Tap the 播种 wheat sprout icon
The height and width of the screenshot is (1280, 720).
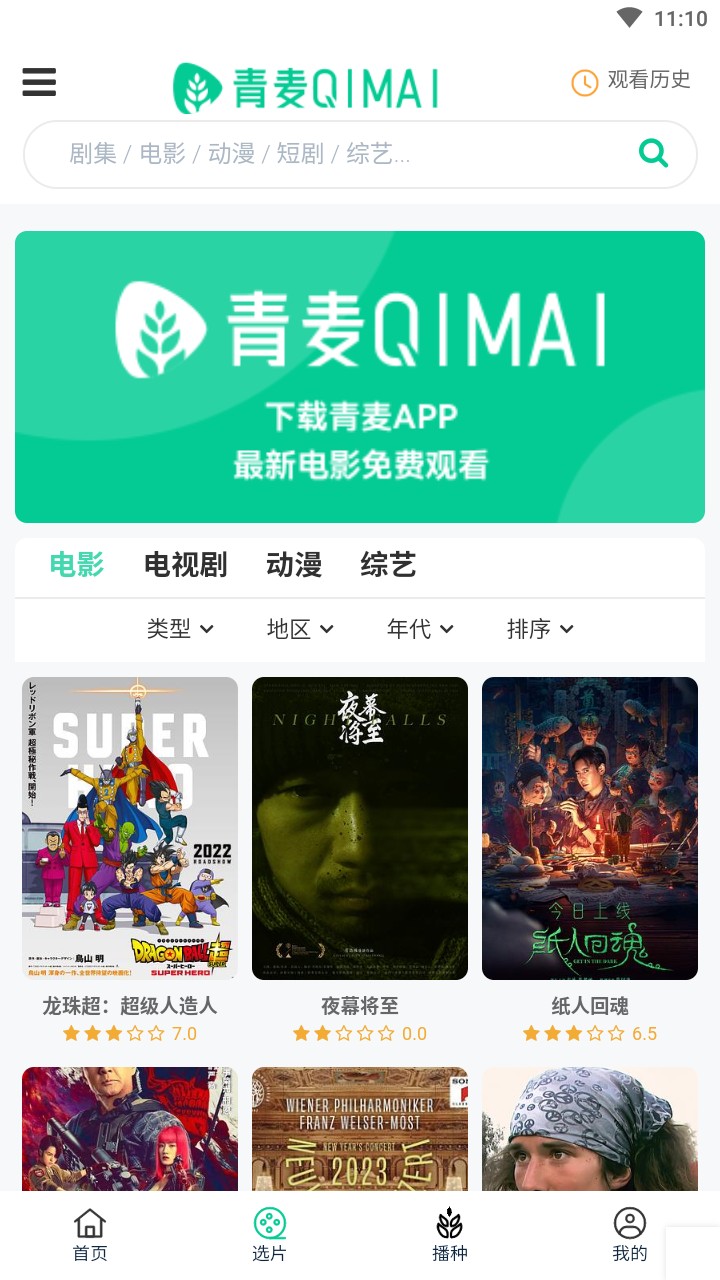449,1222
